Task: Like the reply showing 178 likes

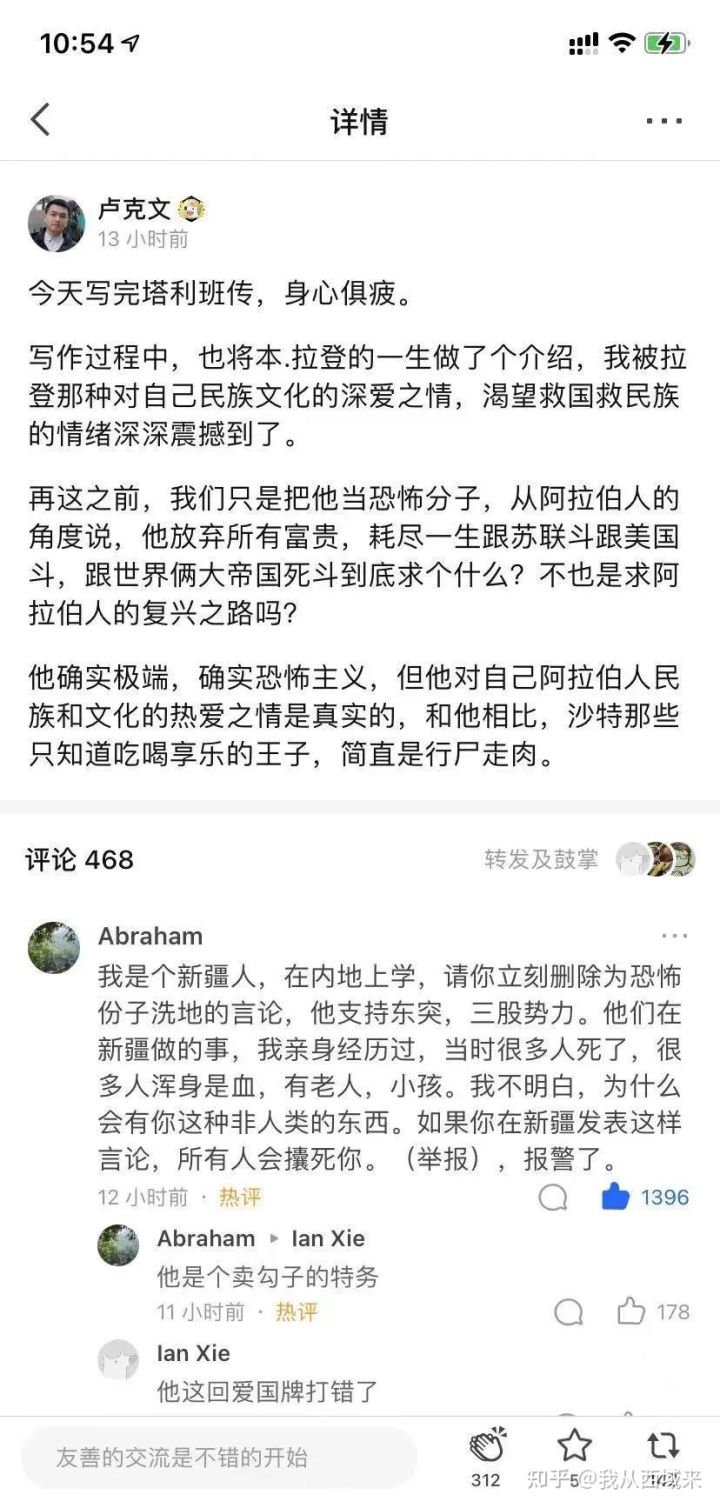Action: click(630, 1311)
